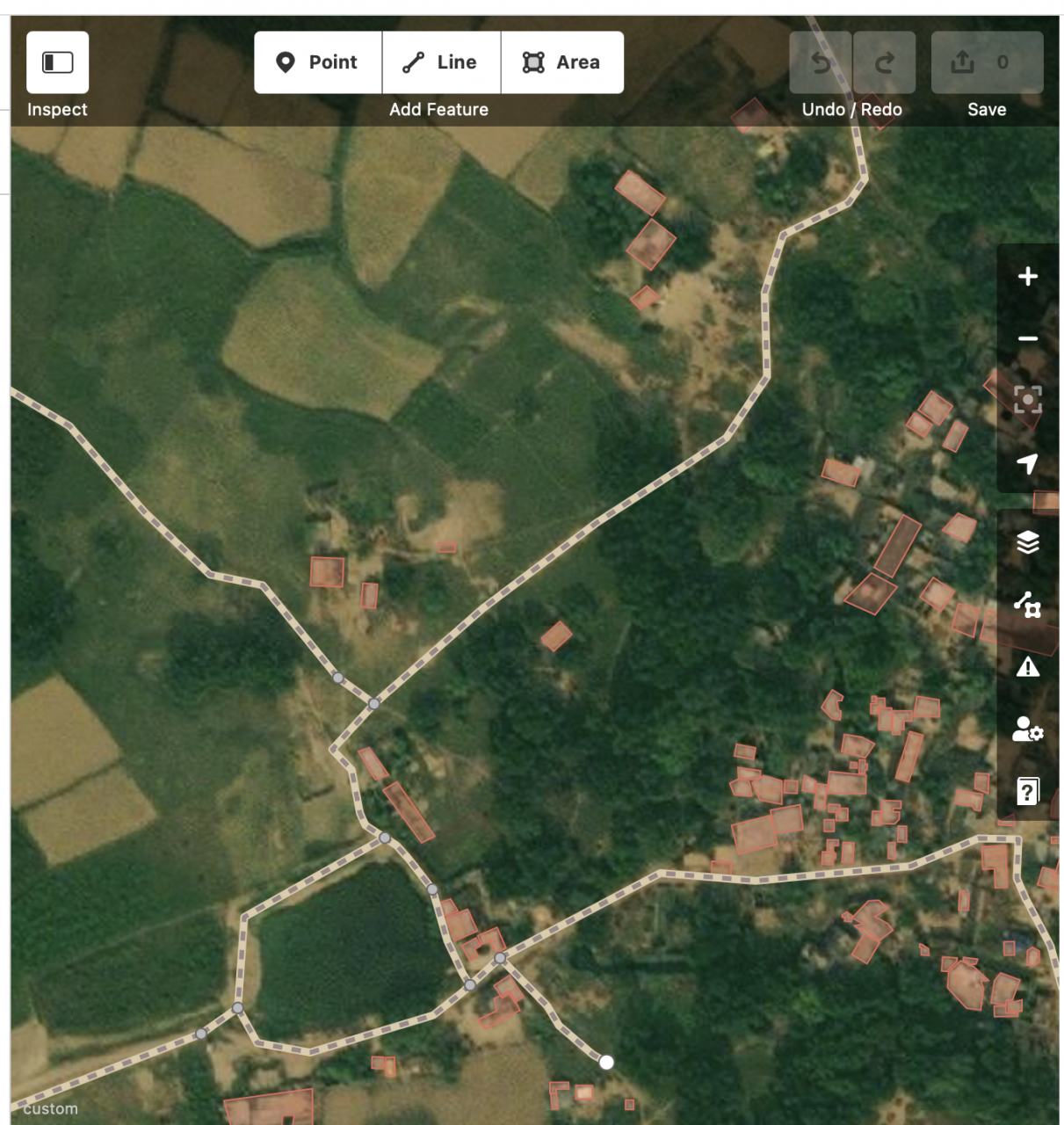Add a new Point feature
This screenshot has width=1064, height=1125.
click(x=318, y=62)
